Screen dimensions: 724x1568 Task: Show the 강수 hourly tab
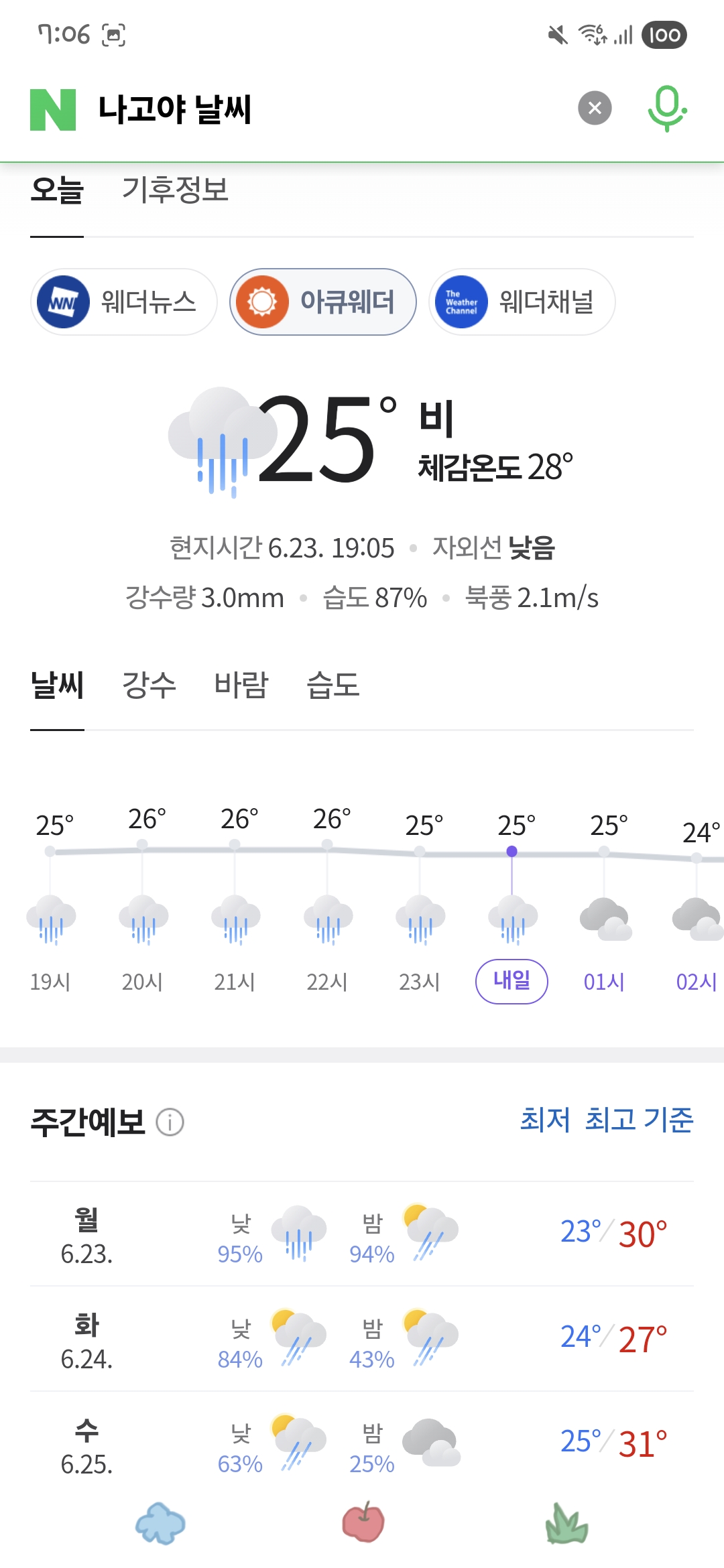(149, 685)
